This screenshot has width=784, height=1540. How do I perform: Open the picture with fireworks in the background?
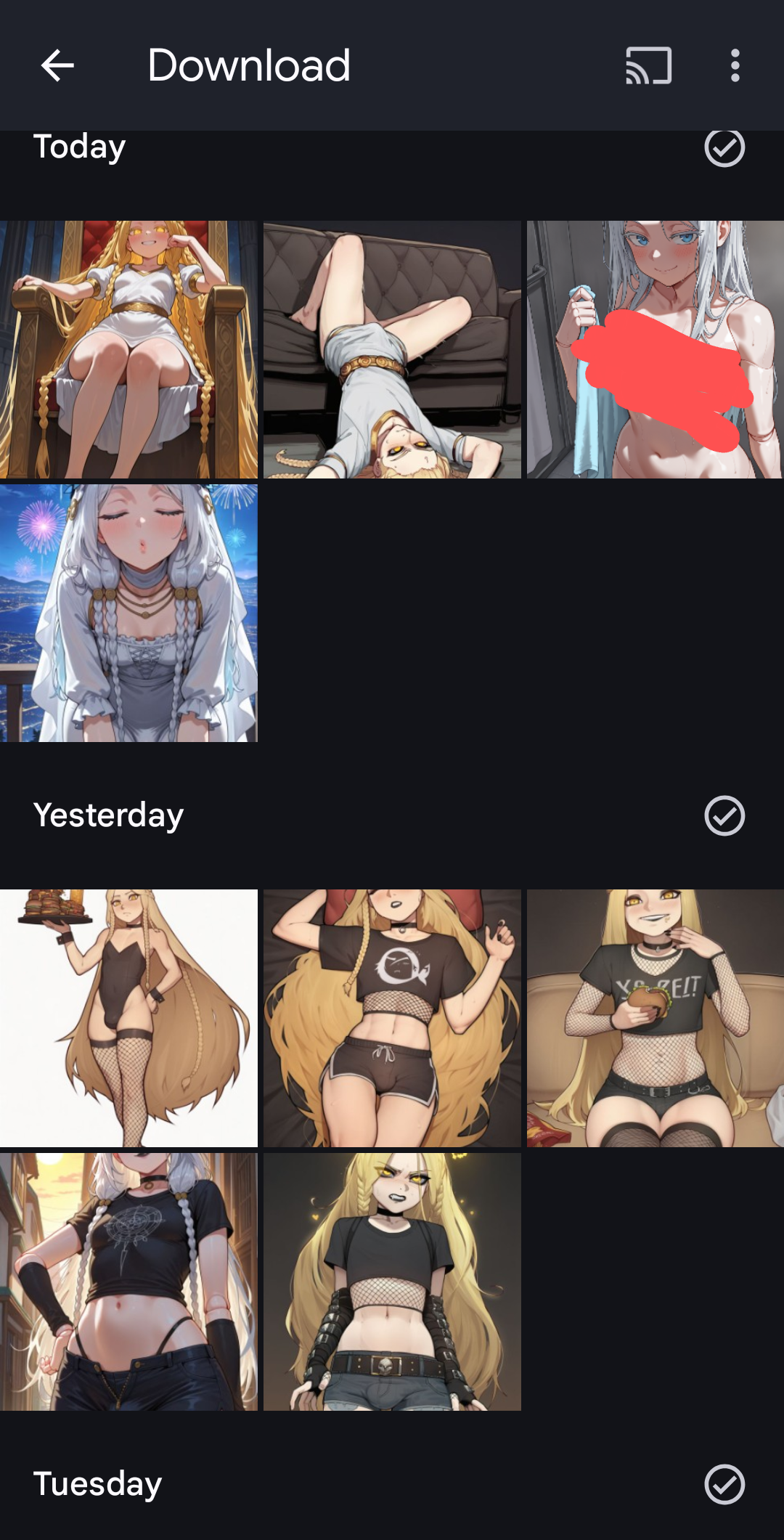point(128,613)
